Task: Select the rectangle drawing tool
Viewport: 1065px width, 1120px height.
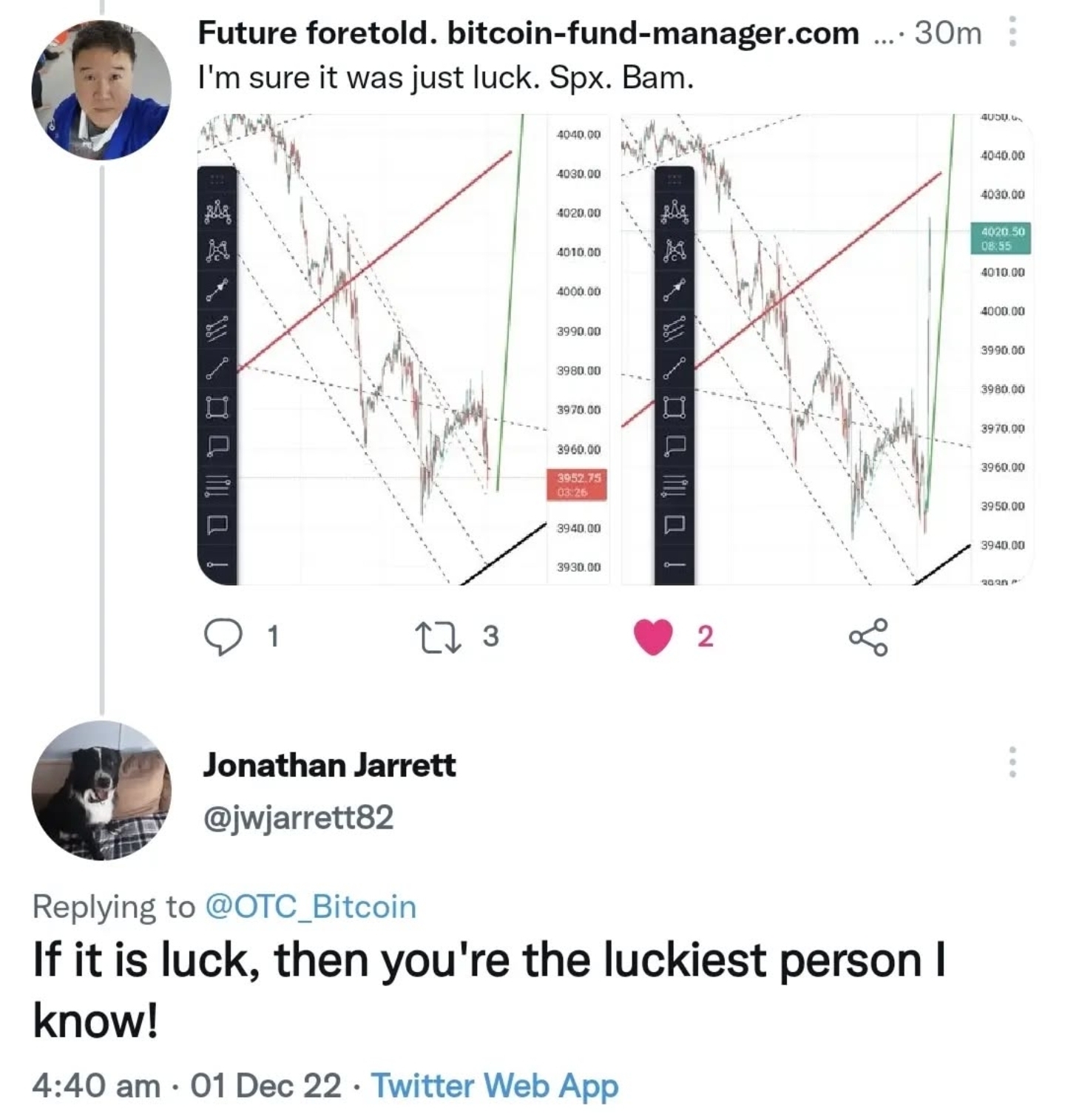Action: pyautogui.click(x=217, y=408)
